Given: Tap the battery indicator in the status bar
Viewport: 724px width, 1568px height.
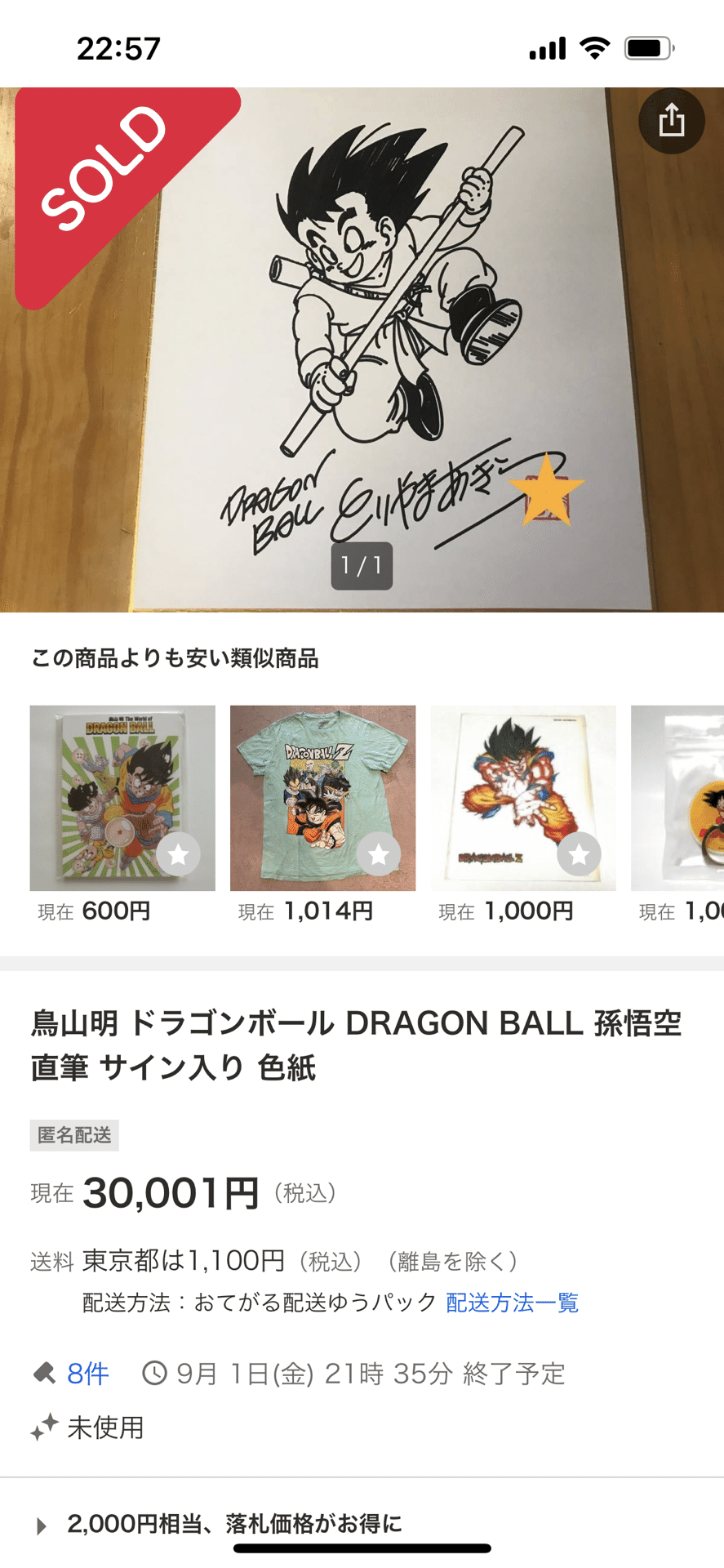Looking at the screenshot, I should coord(649,48).
